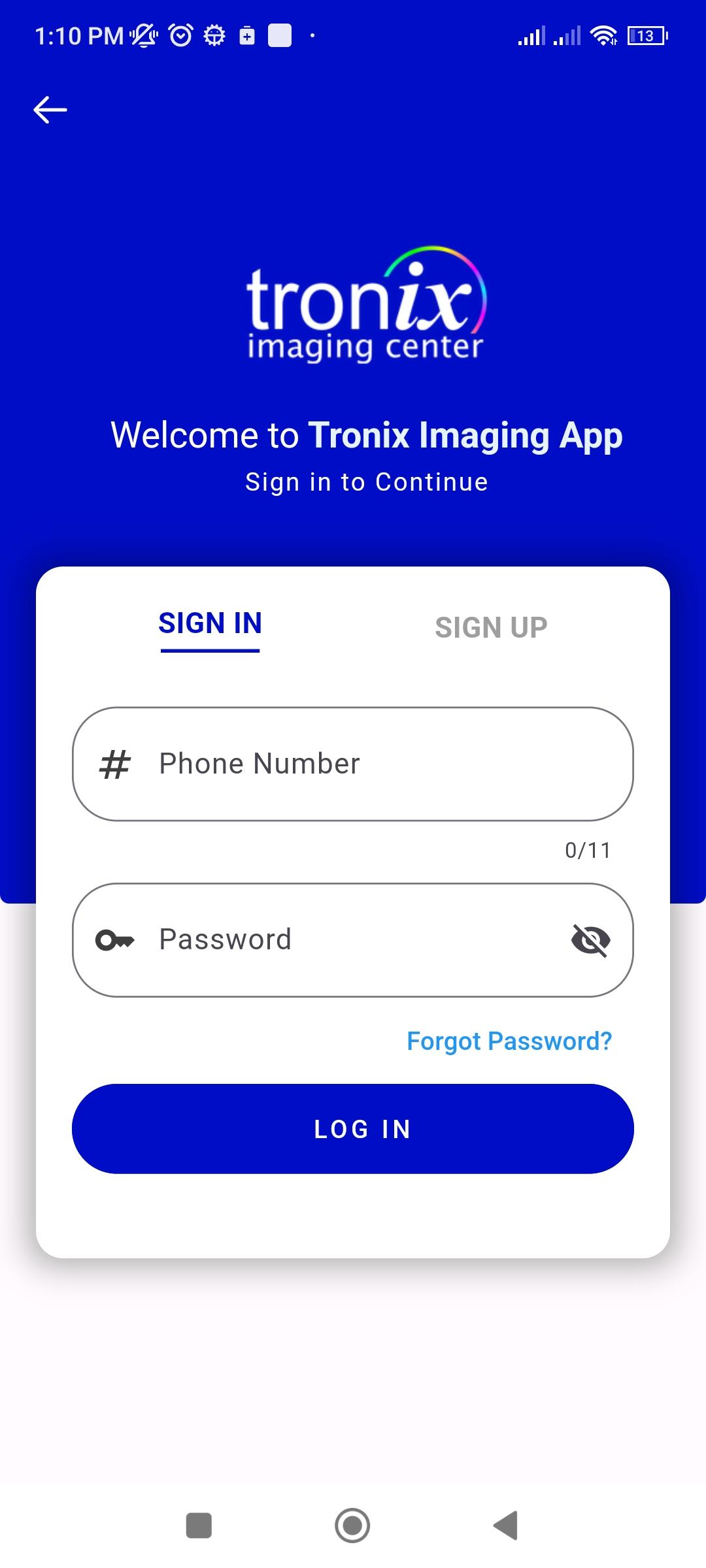Open the Forgot Password link

tap(509, 1041)
